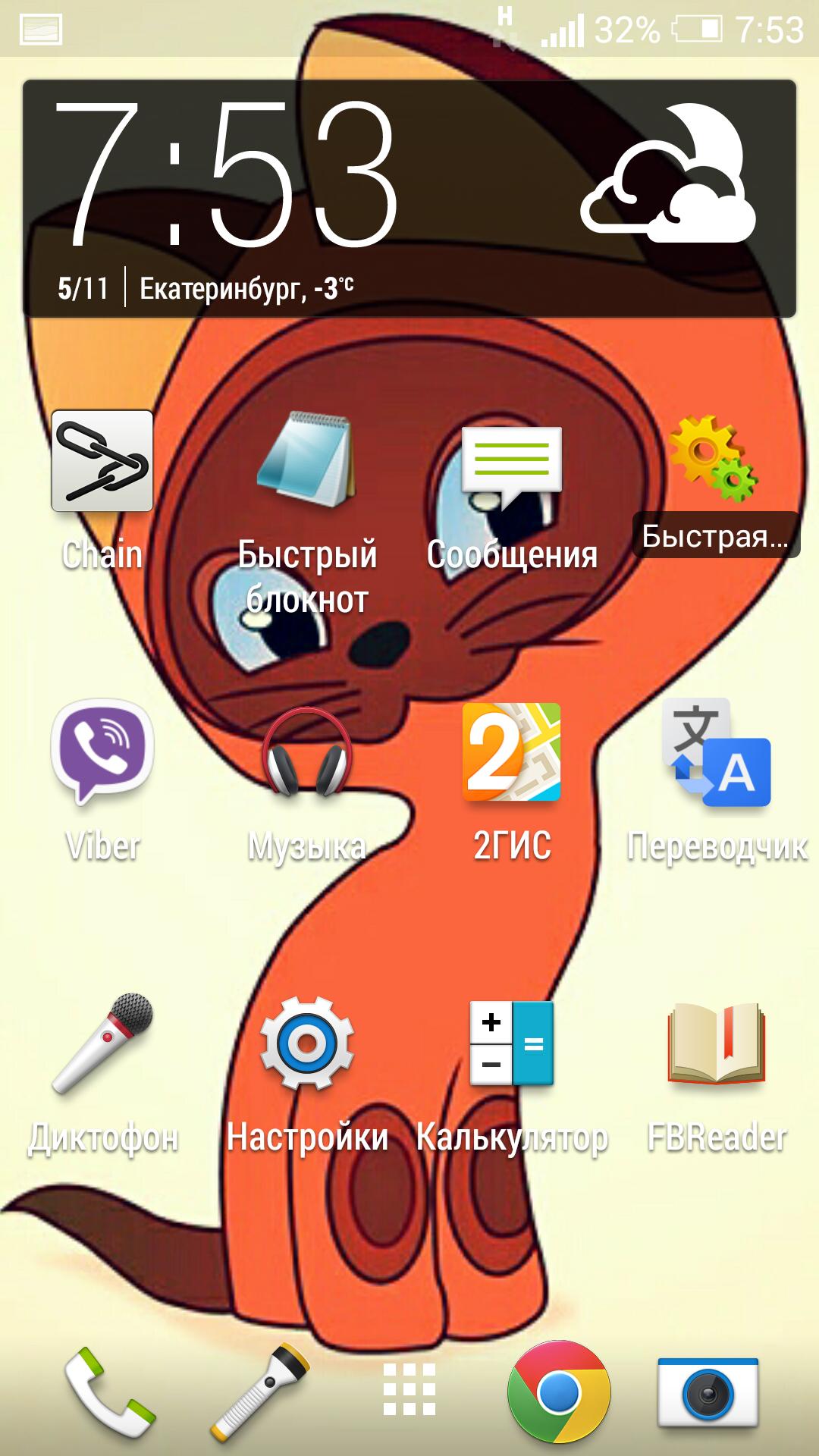The image size is (819, 1456).
Task: Open weather from the cloud-moon icon
Action: [x=669, y=178]
